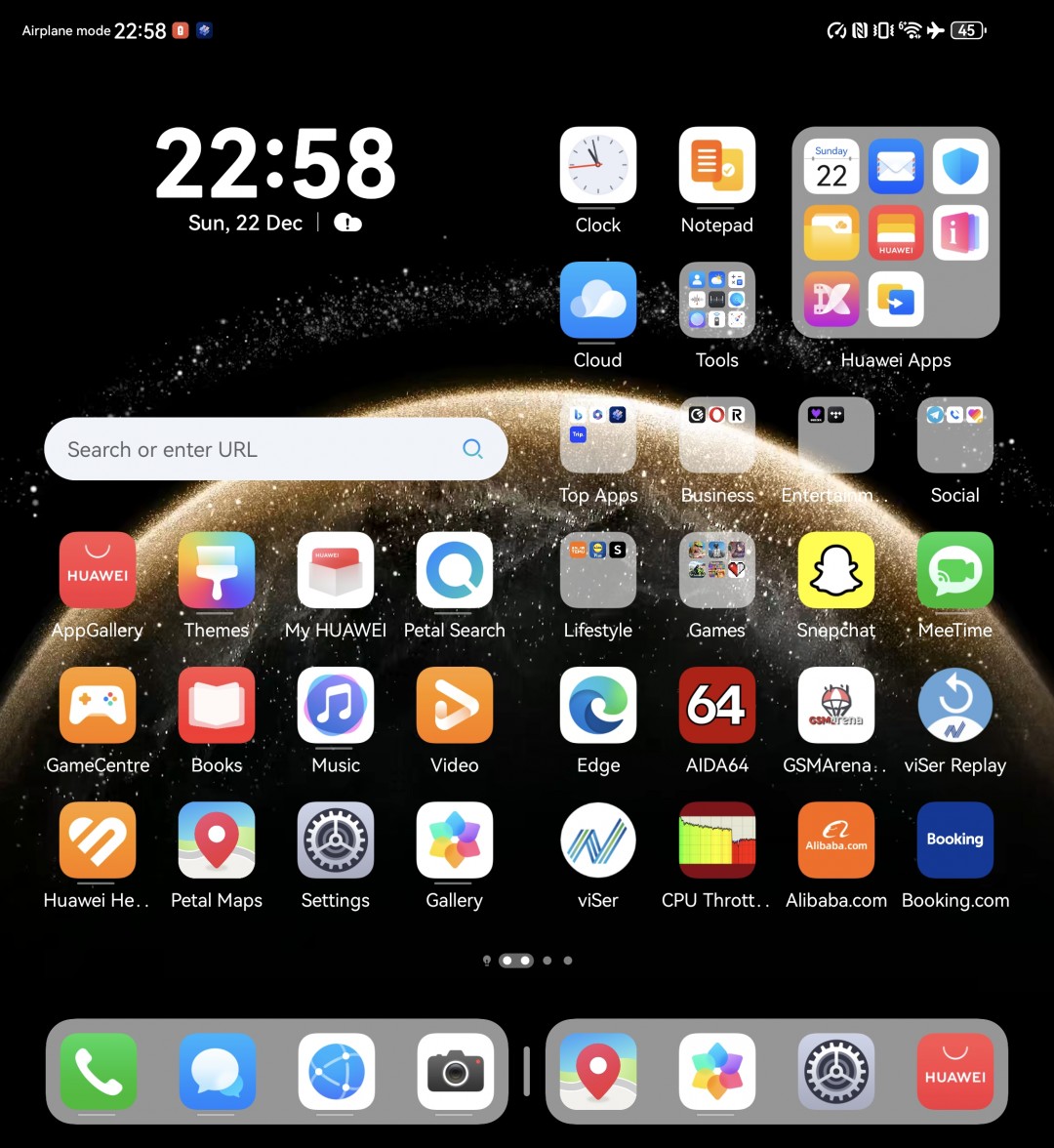Open the Themes app
The width and height of the screenshot is (1054, 1148).
217,570
